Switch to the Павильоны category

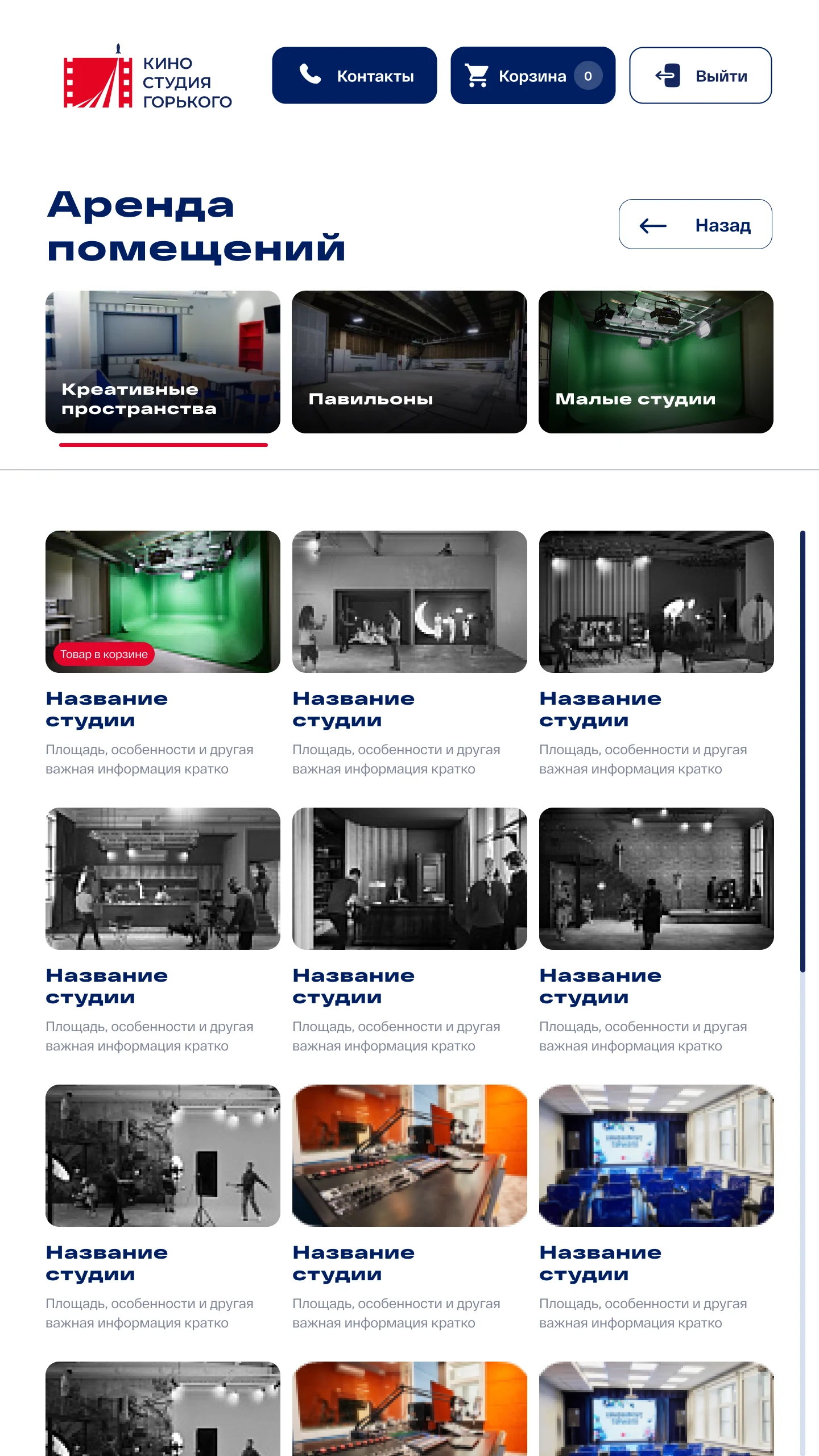click(x=409, y=362)
